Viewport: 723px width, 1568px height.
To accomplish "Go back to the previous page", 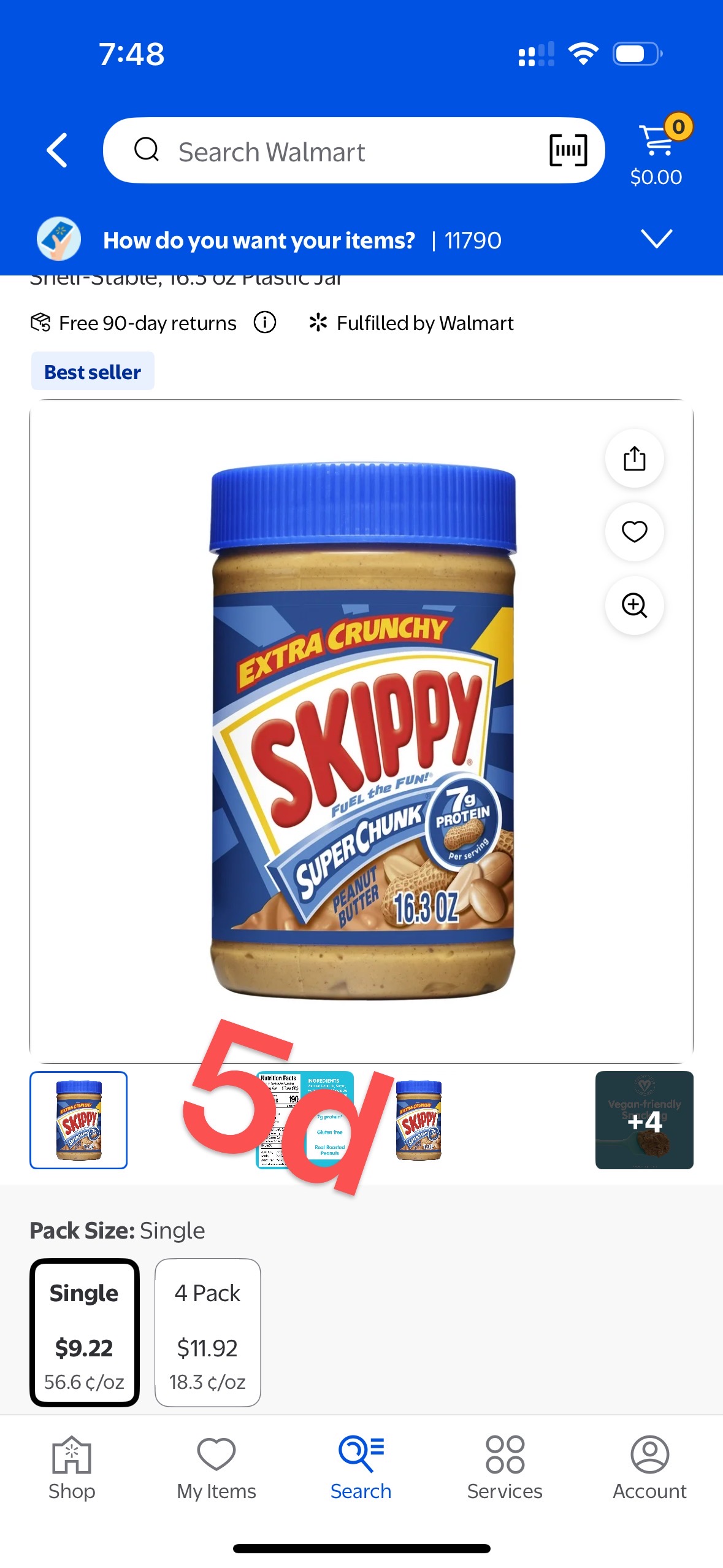I will tap(57, 150).
